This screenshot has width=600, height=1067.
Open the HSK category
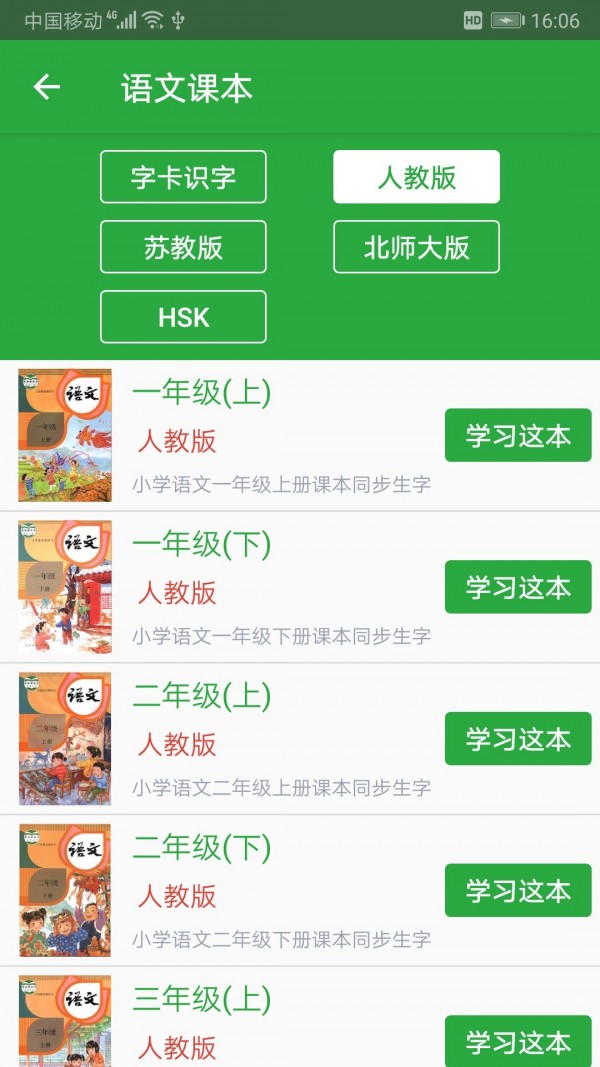point(183,317)
